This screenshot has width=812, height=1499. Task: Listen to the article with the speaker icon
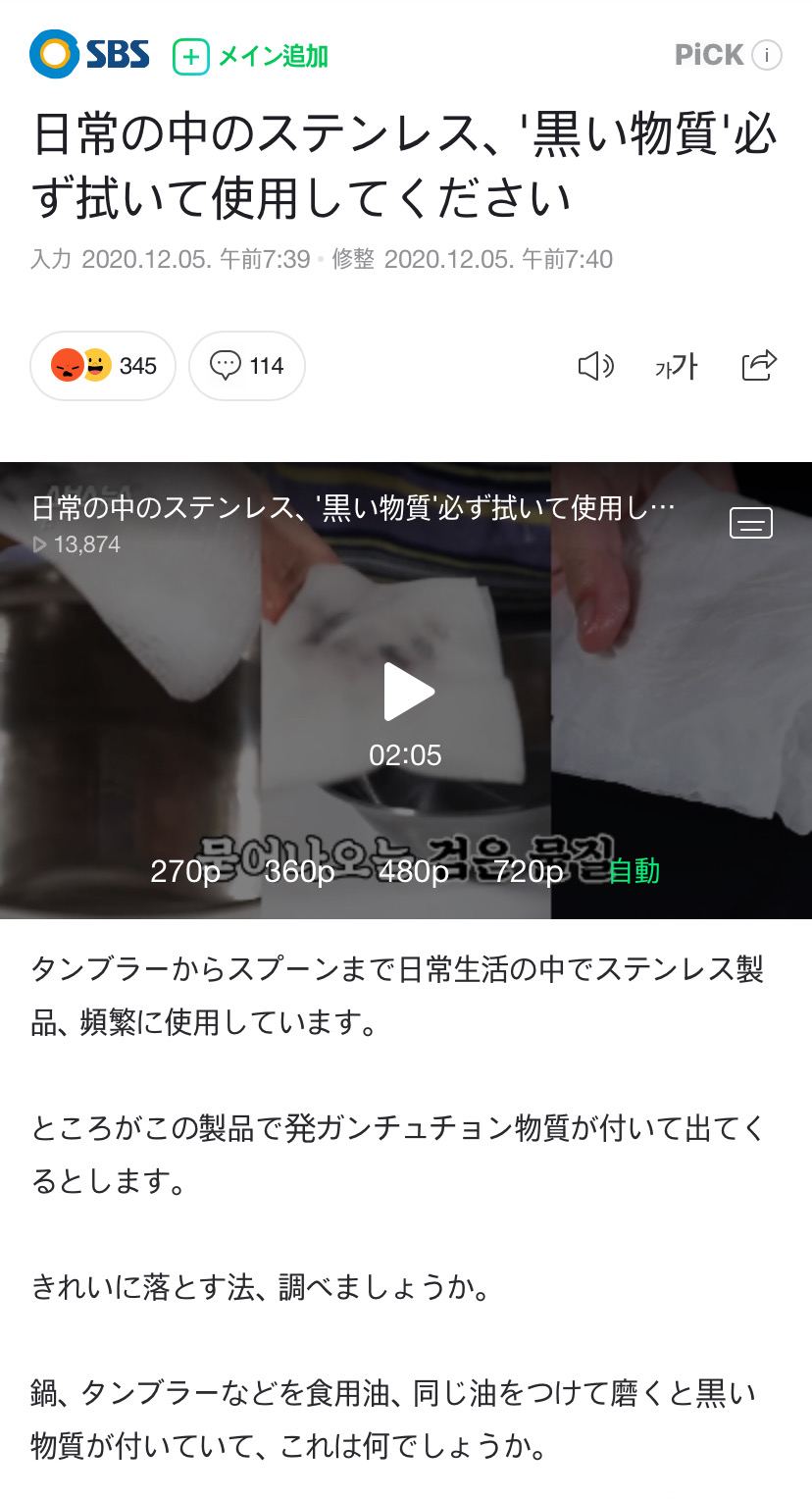coord(595,366)
